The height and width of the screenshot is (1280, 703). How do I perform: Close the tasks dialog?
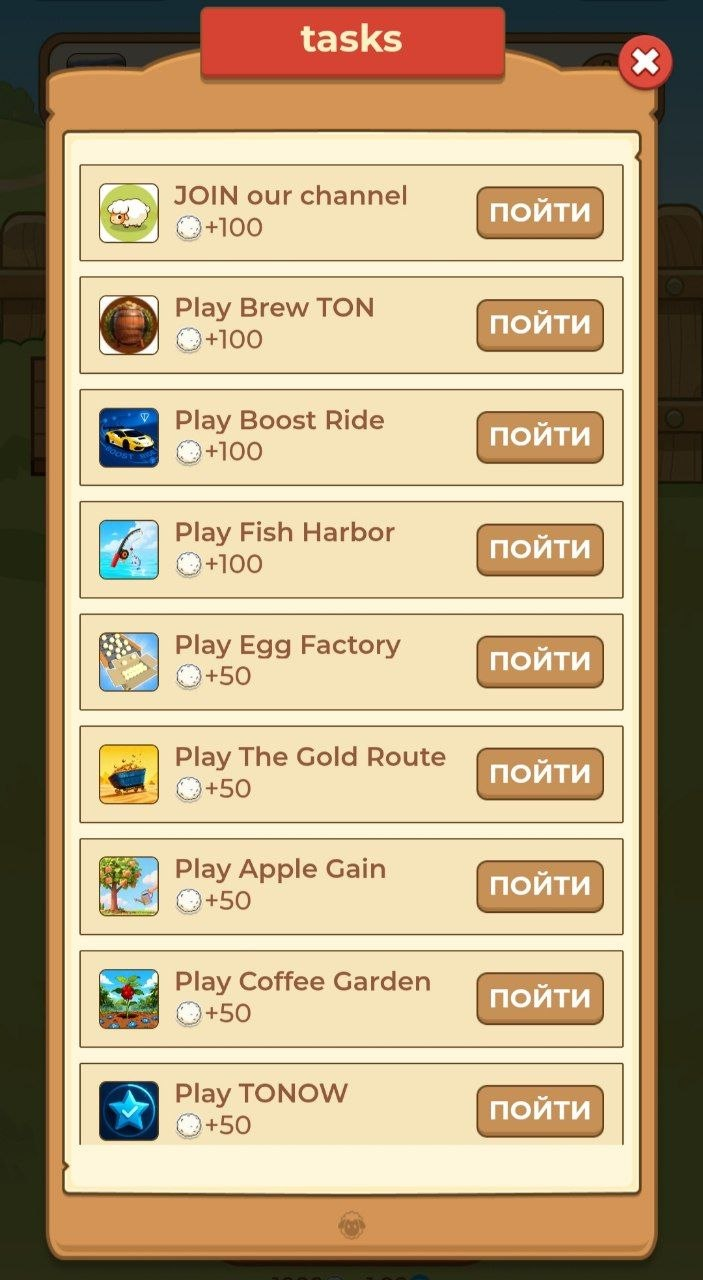pyautogui.click(x=645, y=63)
